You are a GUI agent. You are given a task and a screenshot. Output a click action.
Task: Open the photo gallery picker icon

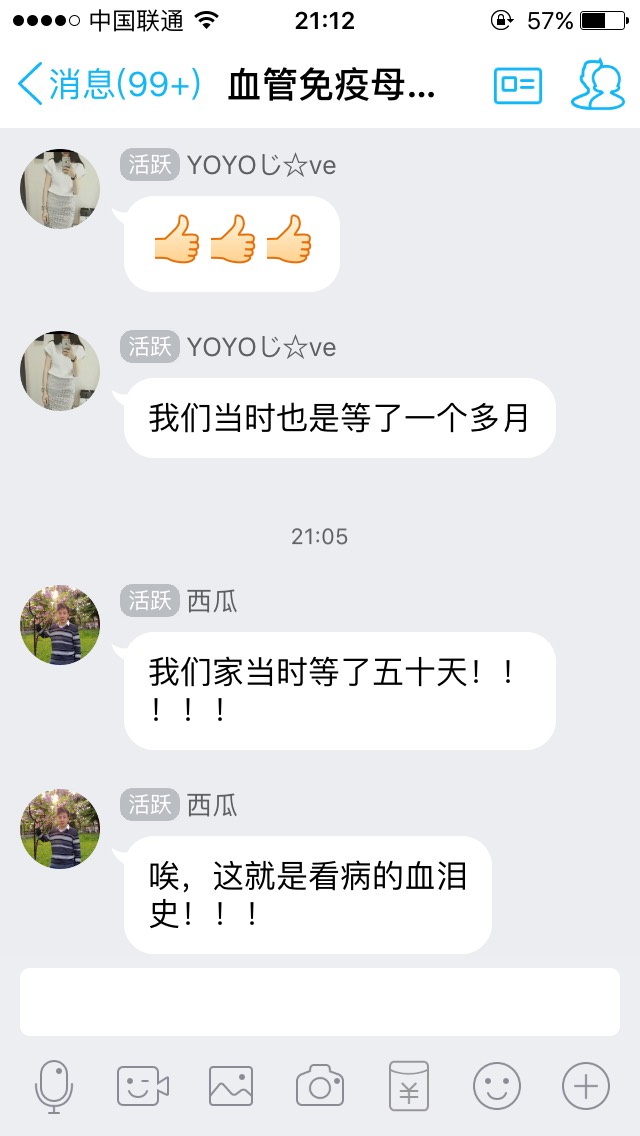231,1086
